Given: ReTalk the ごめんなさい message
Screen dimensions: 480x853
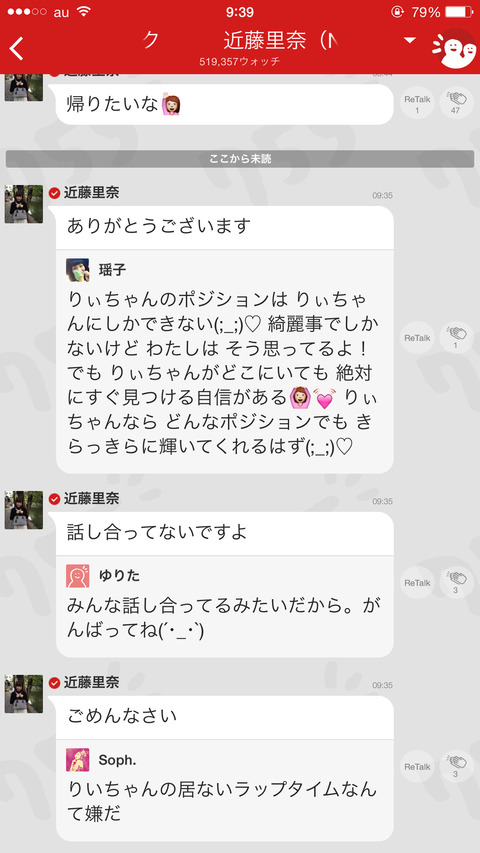Looking at the screenshot, I should [417, 767].
